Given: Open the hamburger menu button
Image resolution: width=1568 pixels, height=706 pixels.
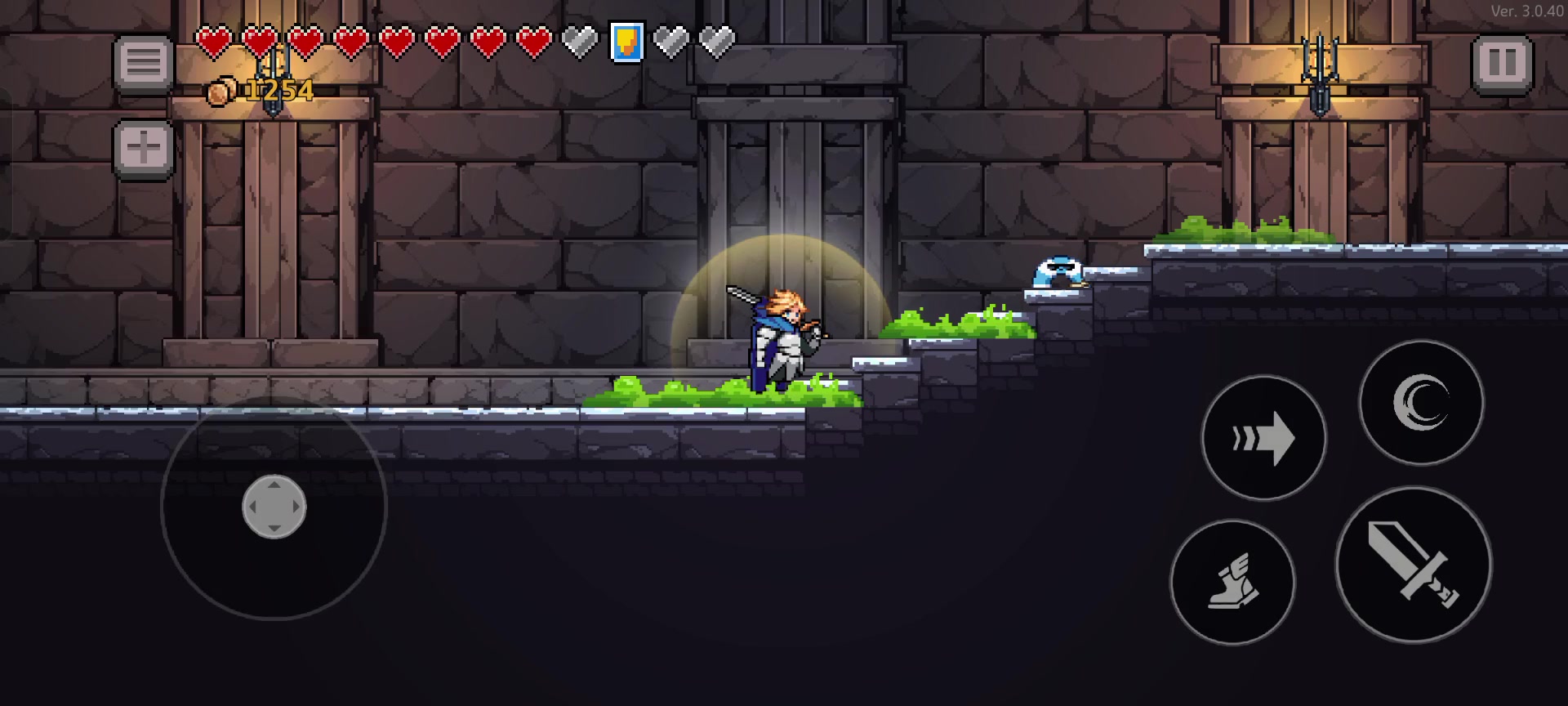Looking at the screenshot, I should (143, 62).
